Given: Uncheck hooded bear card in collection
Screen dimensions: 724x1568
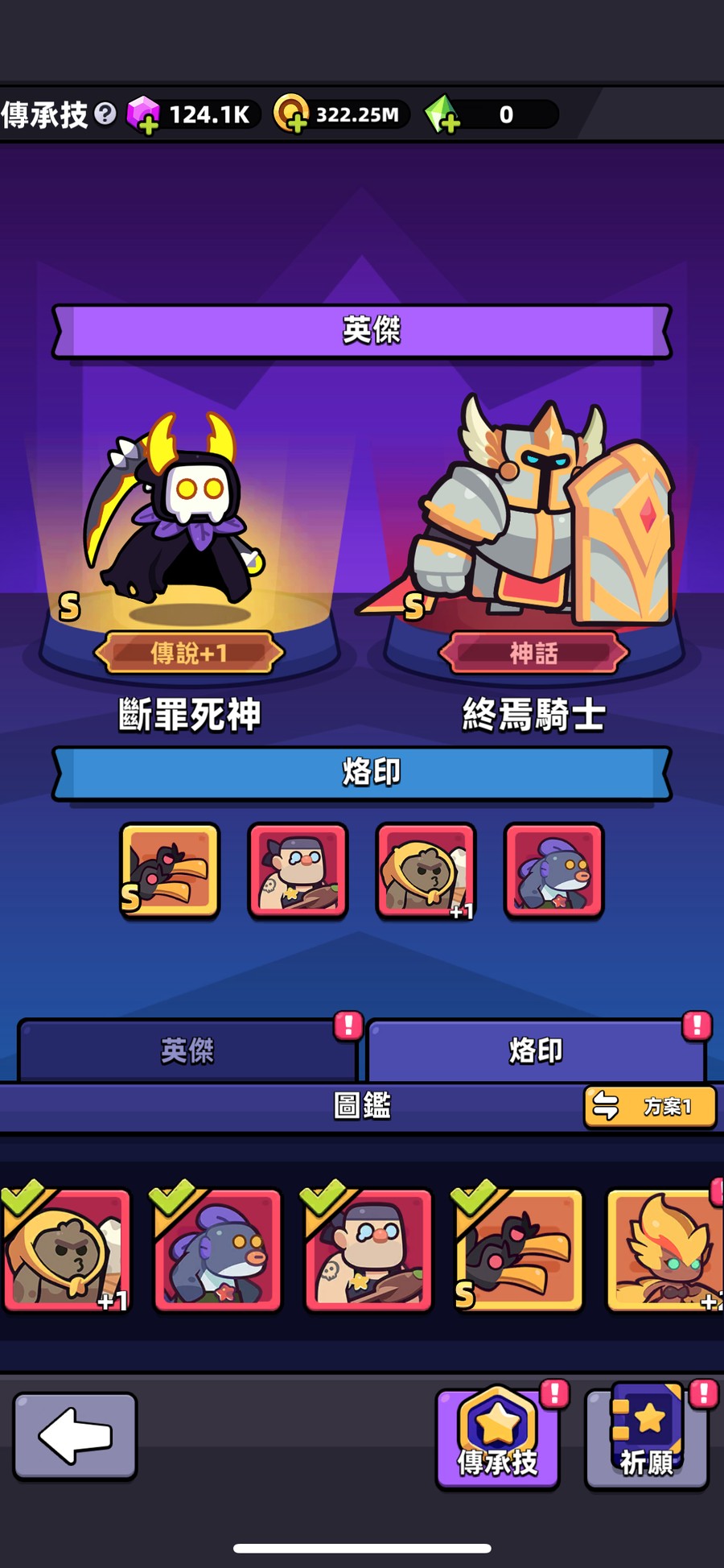Looking at the screenshot, I should [66, 1249].
